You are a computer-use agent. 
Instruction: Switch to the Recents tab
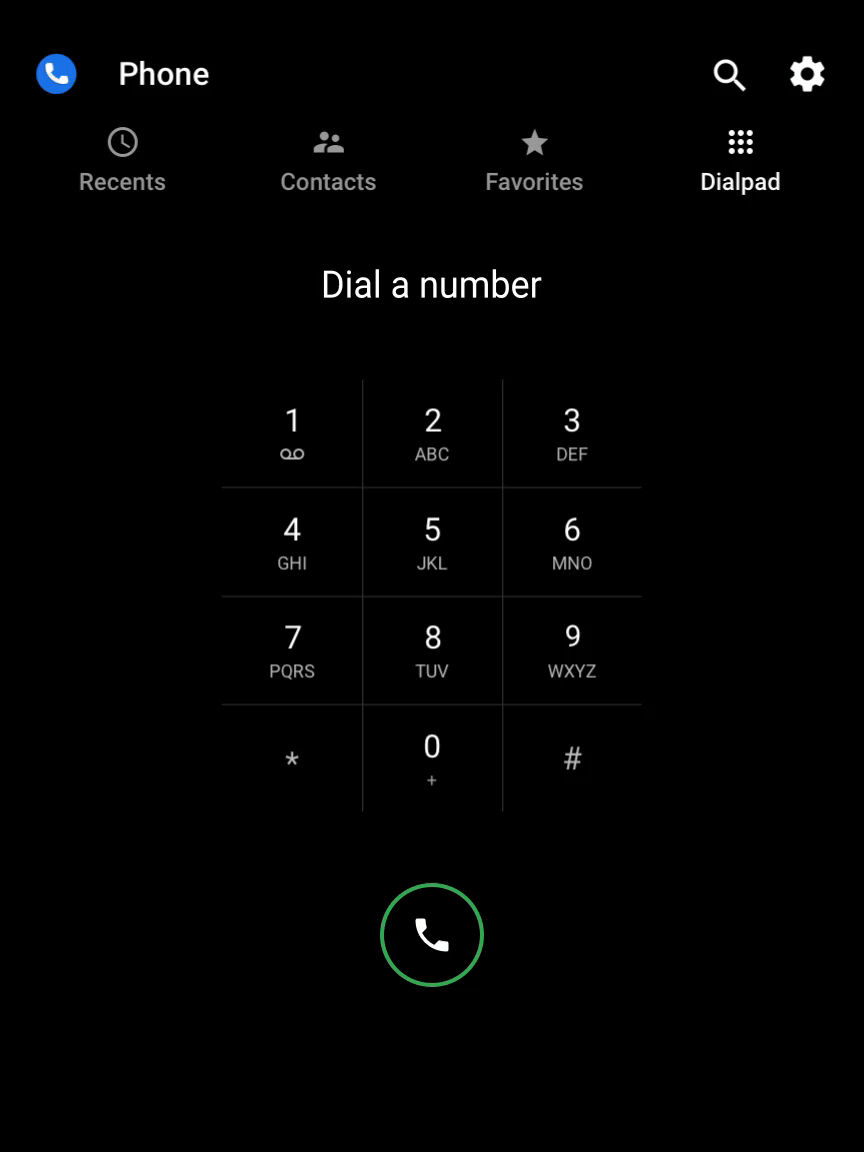[x=122, y=160]
